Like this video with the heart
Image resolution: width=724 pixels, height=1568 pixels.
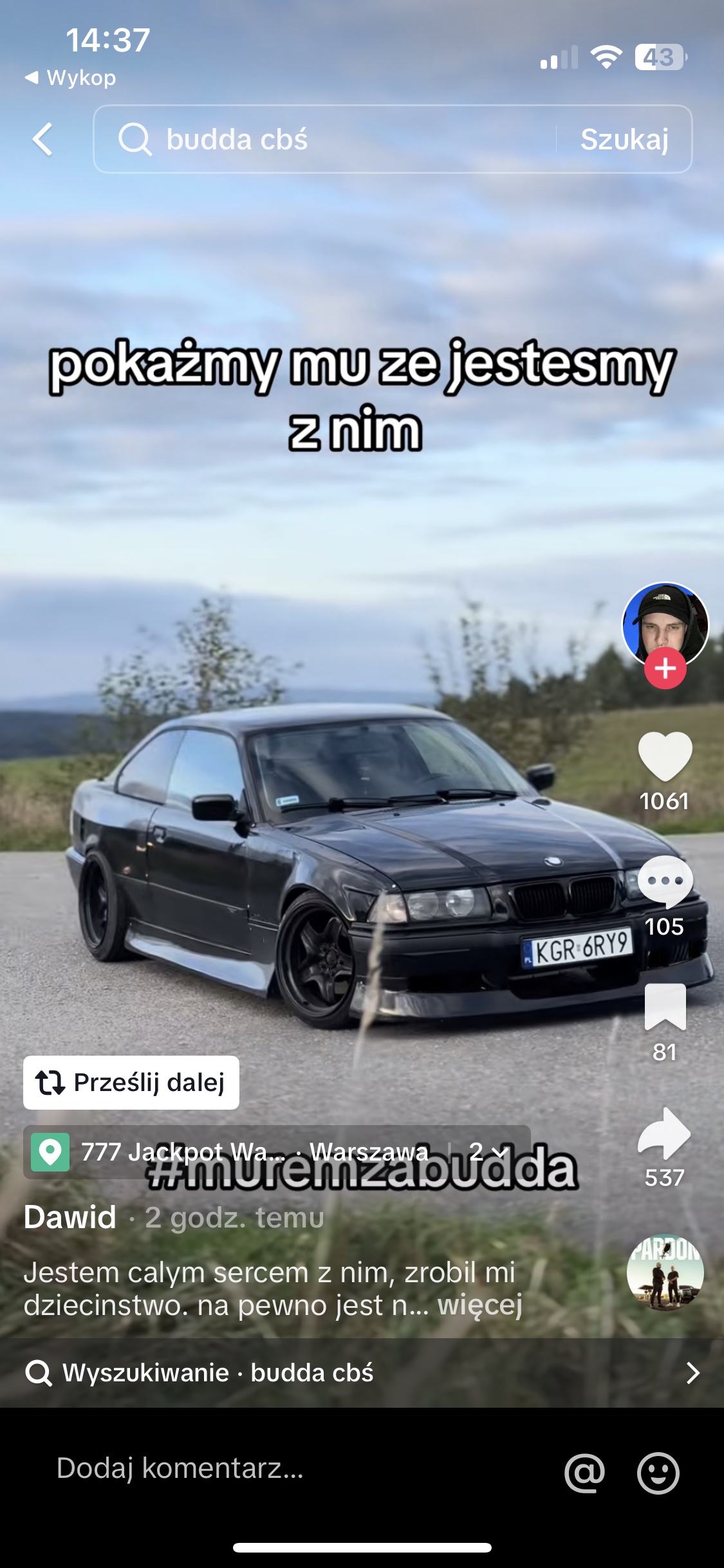coord(665,758)
